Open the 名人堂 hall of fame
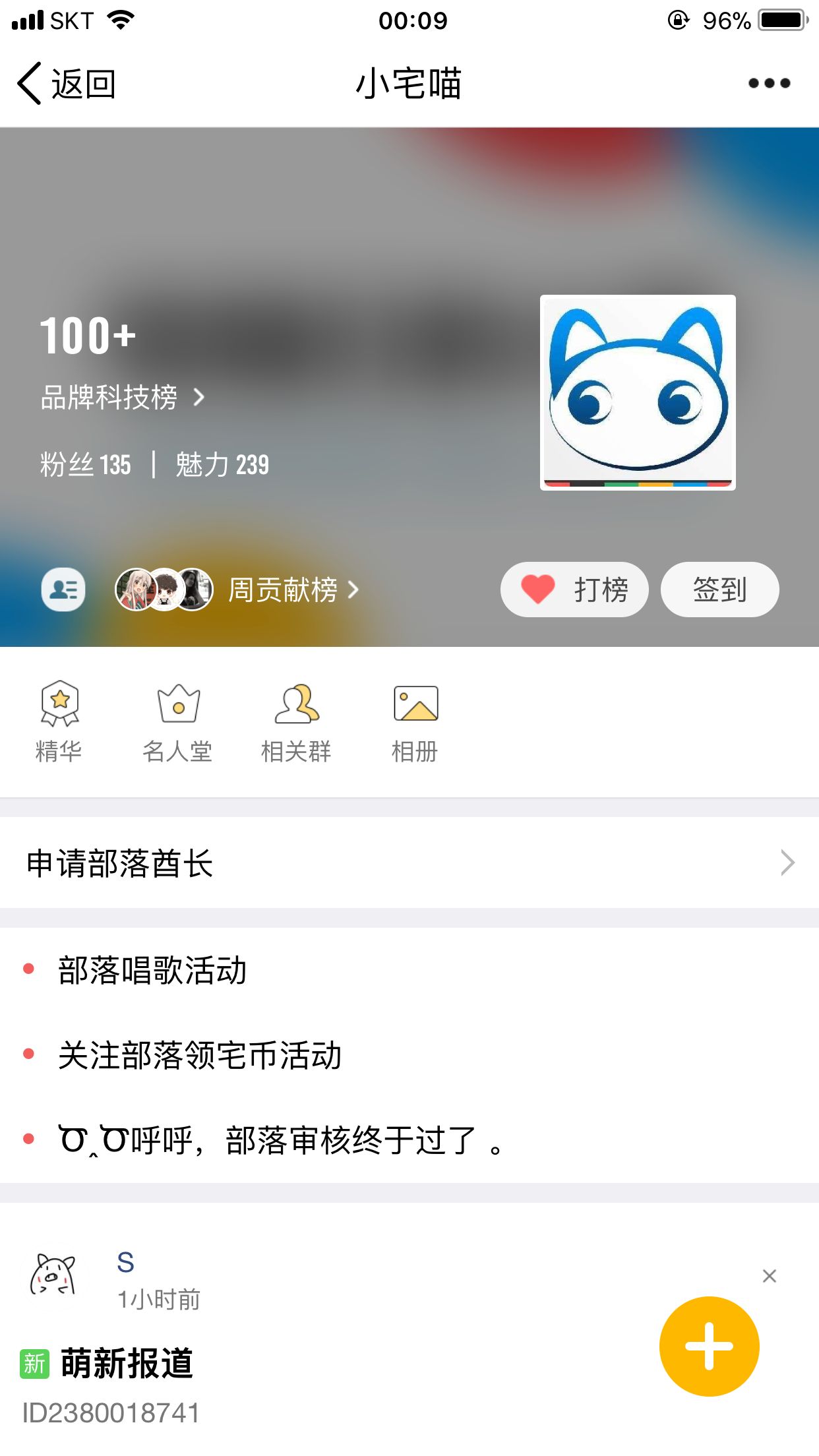Viewport: 819px width, 1456px height. pyautogui.click(x=178, y=721)
